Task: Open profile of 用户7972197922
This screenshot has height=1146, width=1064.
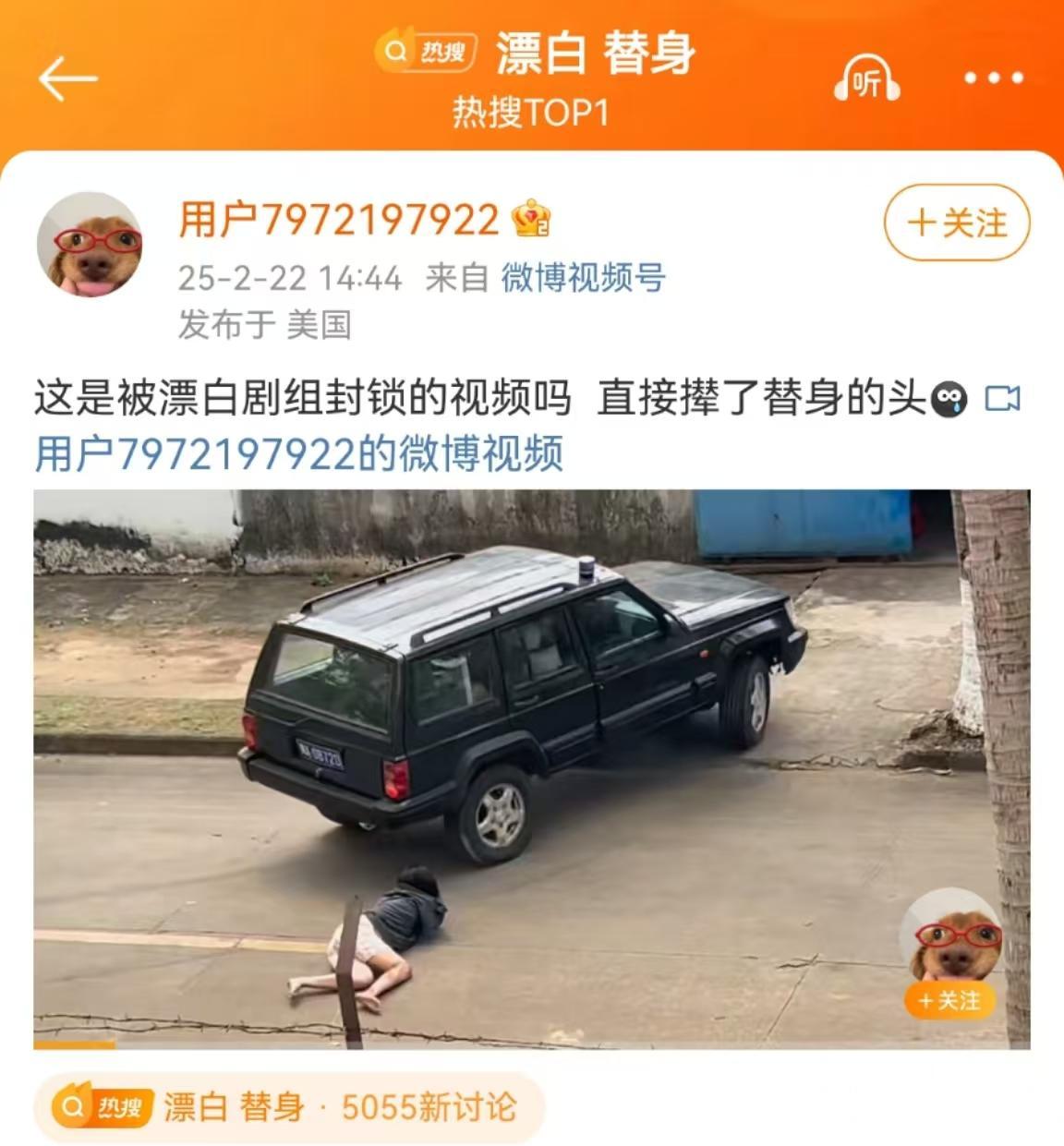Action: click(338, 220)
